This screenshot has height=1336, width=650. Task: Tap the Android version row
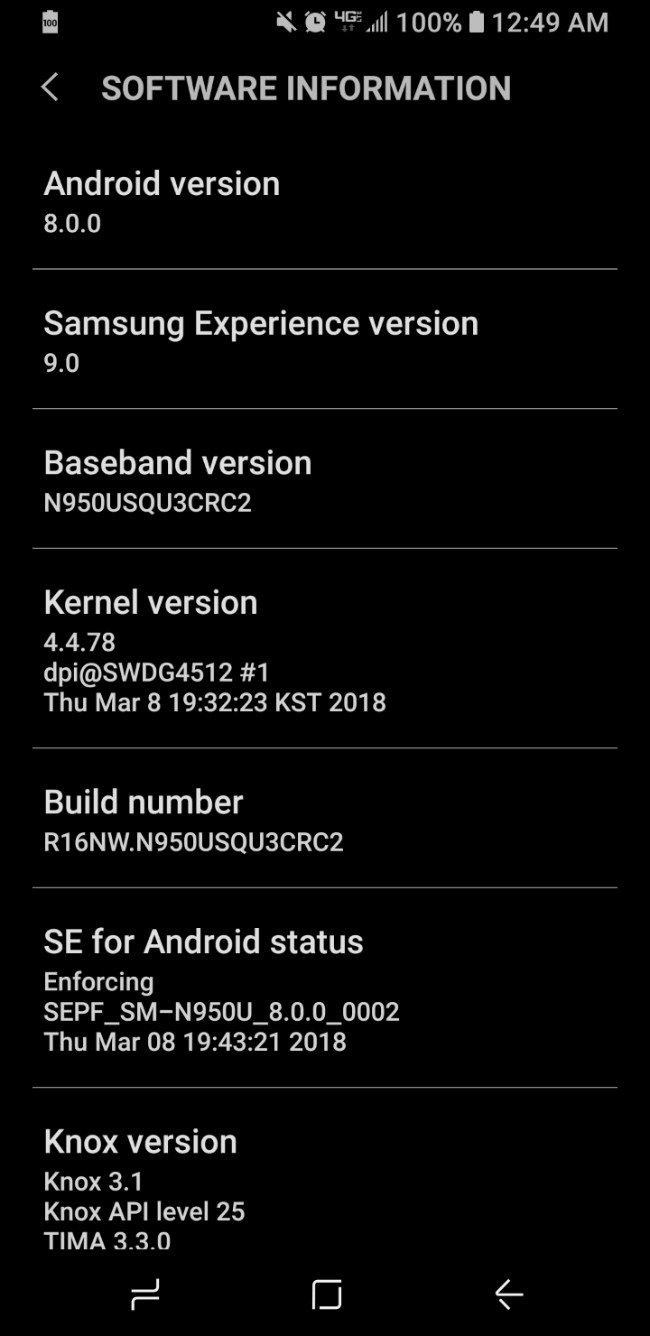324,201
